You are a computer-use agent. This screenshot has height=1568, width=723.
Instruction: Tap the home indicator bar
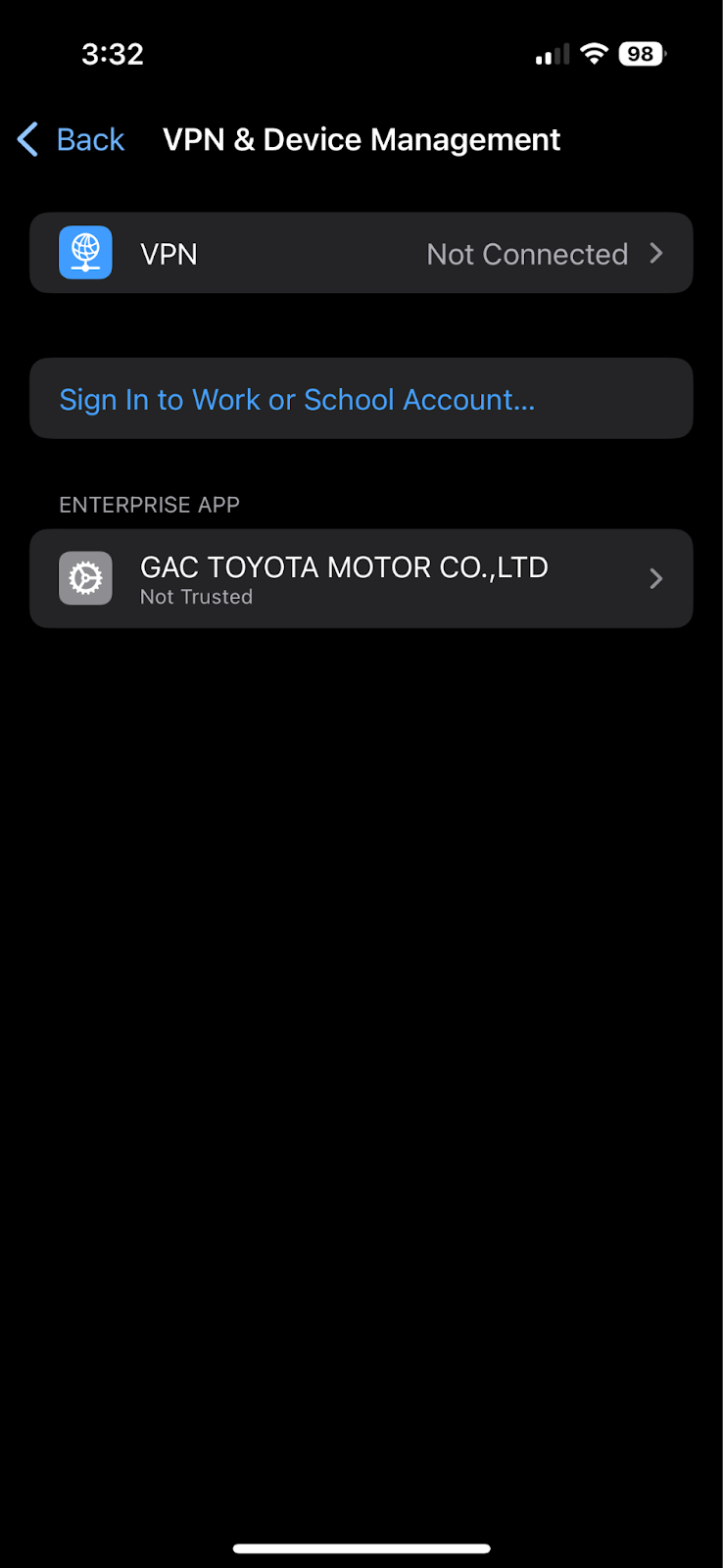click(x=361, y=1548)
